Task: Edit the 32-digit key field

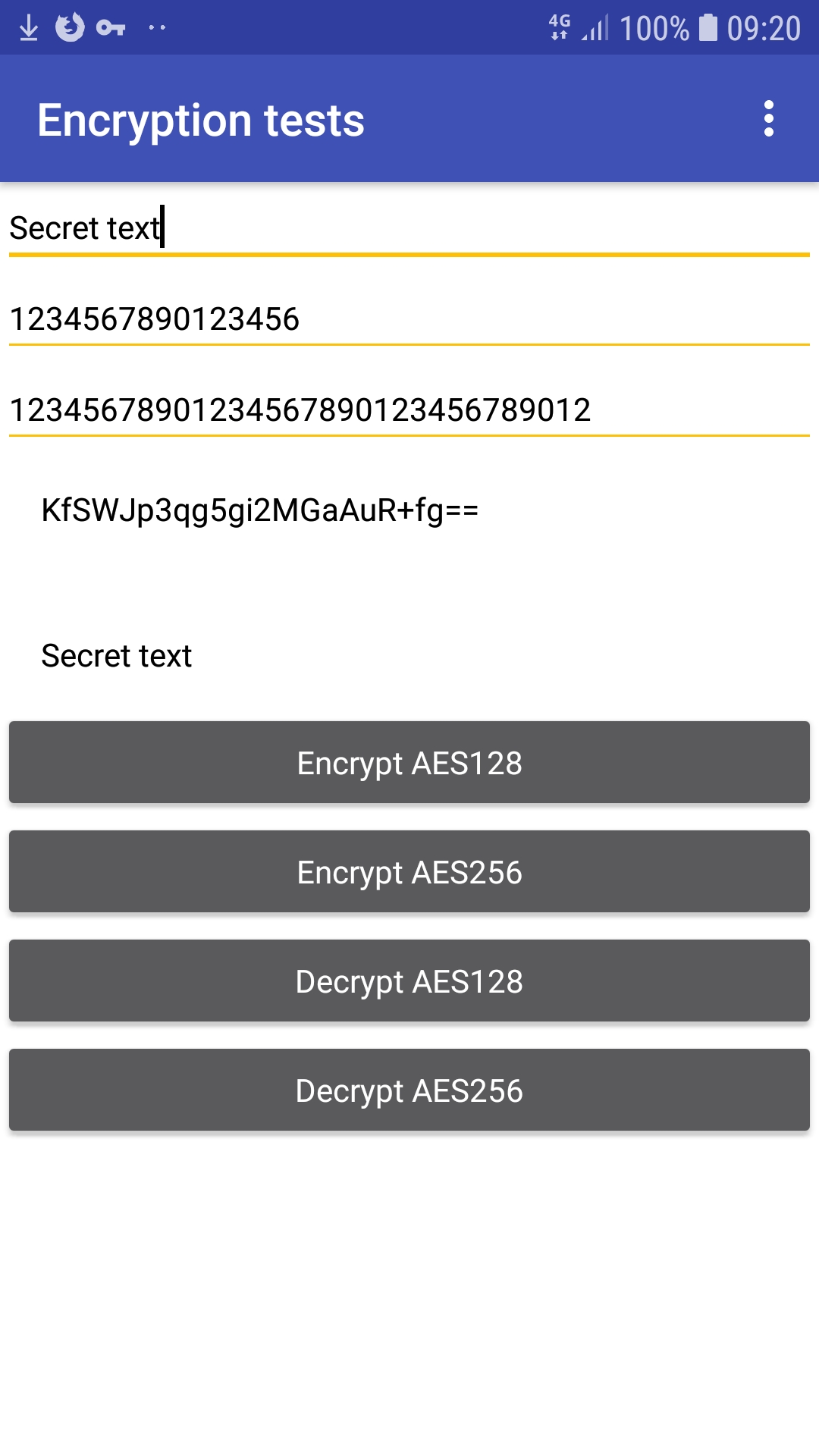Action: [x=409, y=409]
